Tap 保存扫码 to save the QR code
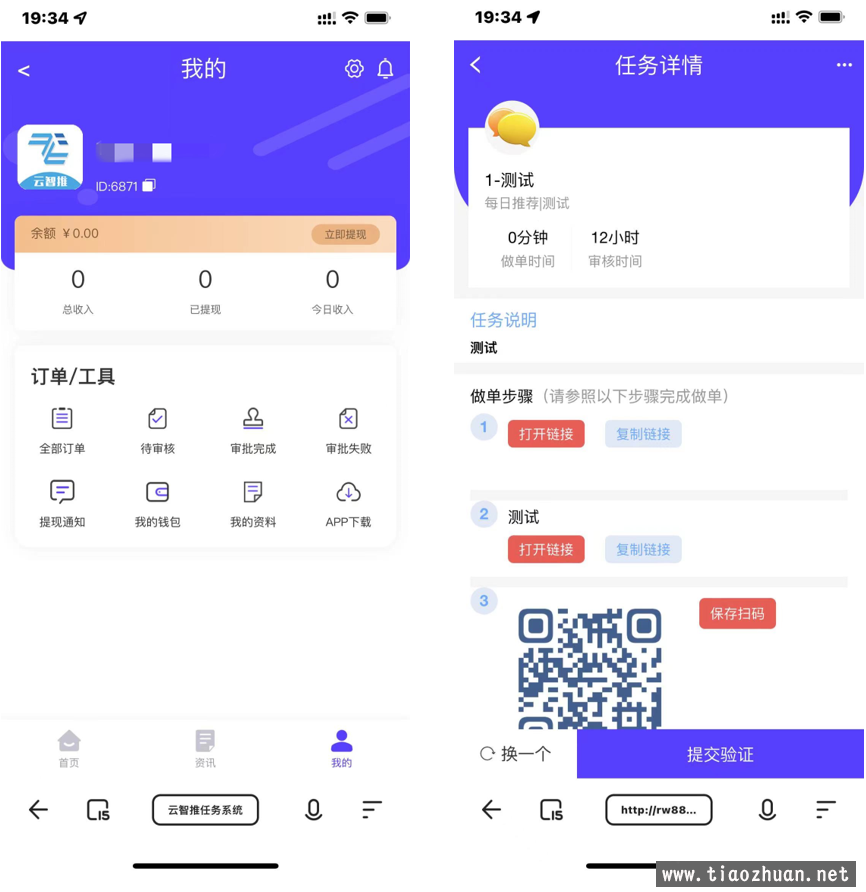 tap(737, 614)
